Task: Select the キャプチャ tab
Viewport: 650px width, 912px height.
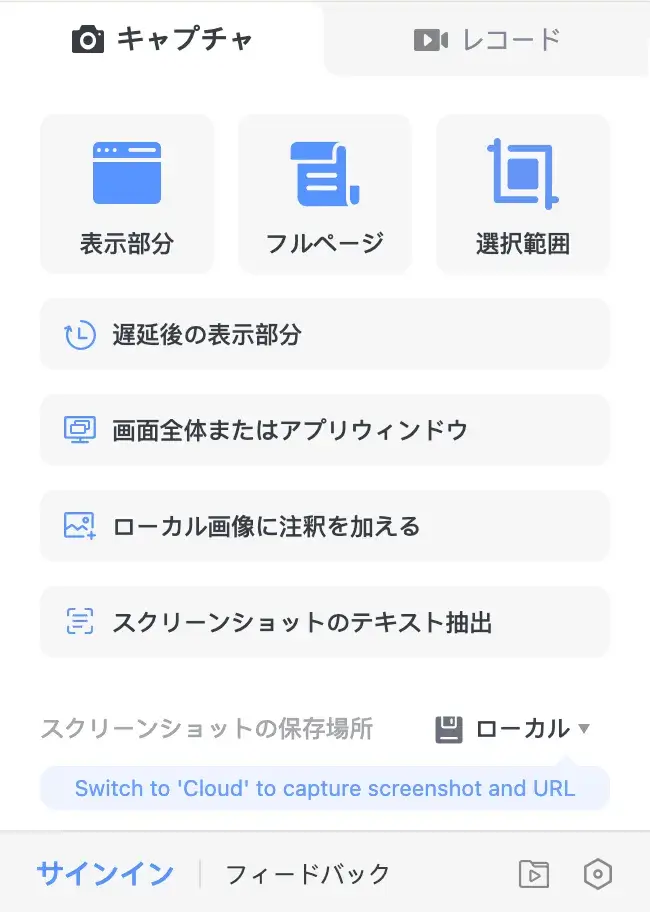Action: (x=163, y=40)
